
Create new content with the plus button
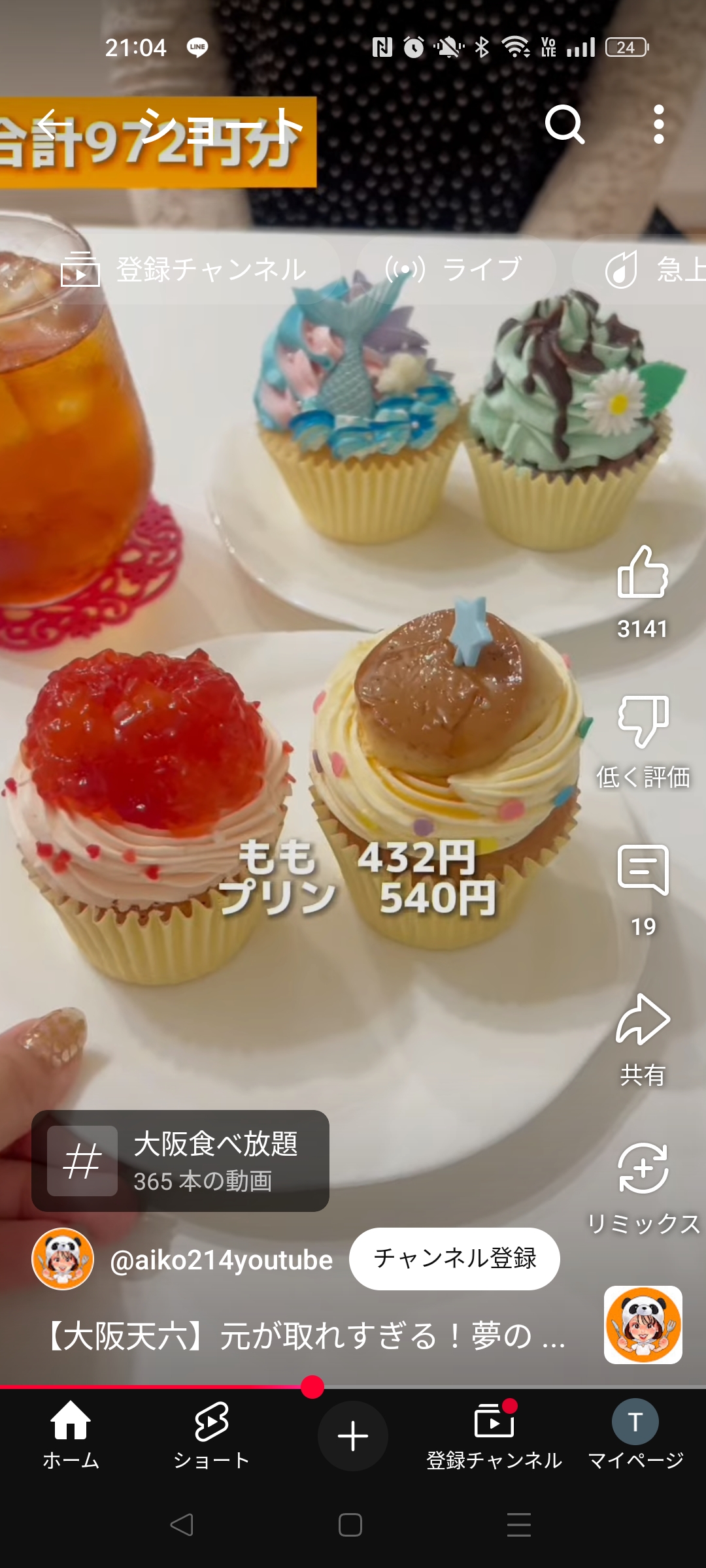tap(353, 1436)
